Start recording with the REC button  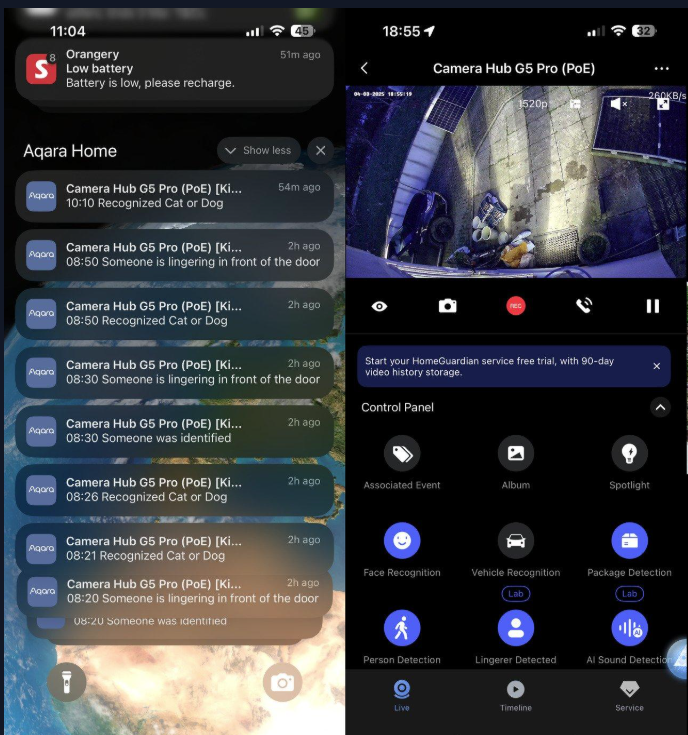516,306
